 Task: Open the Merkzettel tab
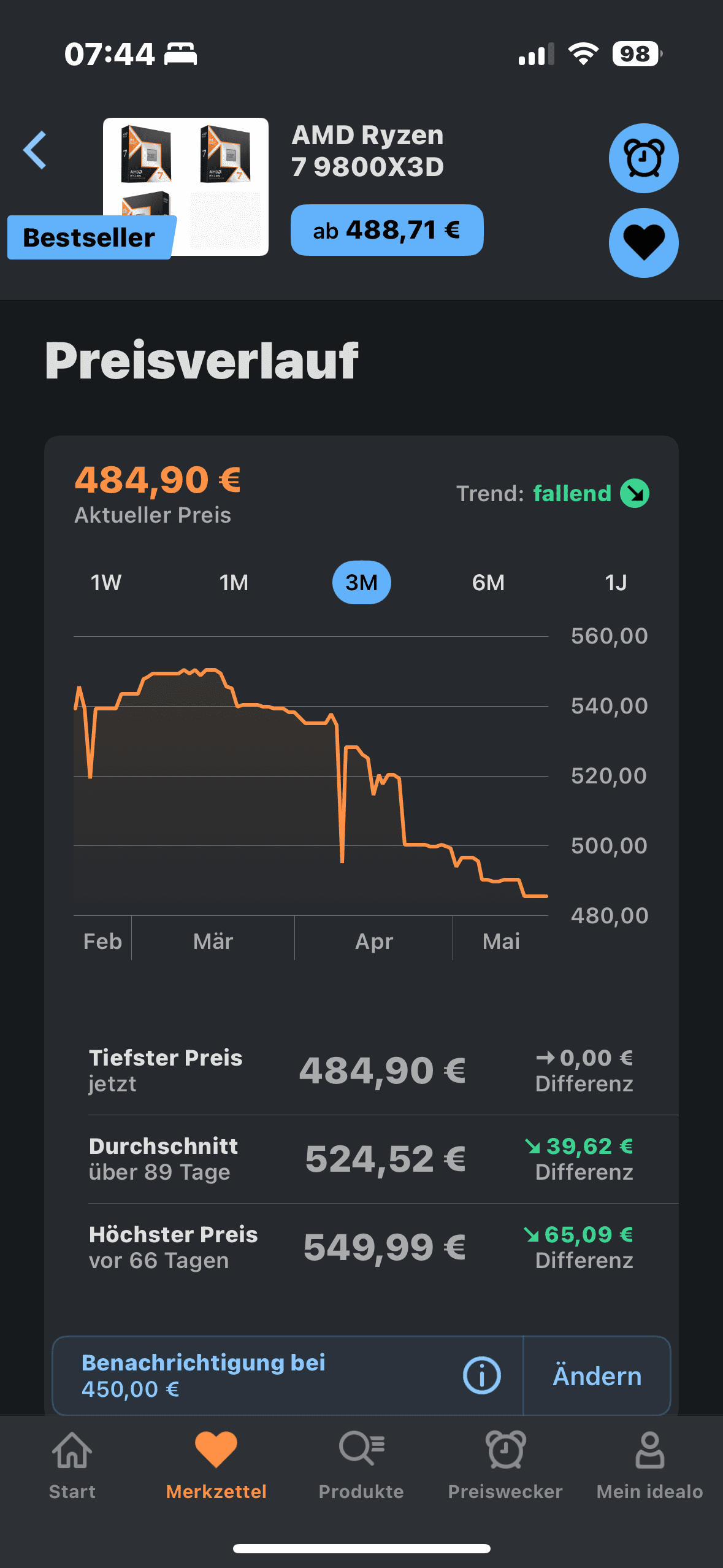216,1466
